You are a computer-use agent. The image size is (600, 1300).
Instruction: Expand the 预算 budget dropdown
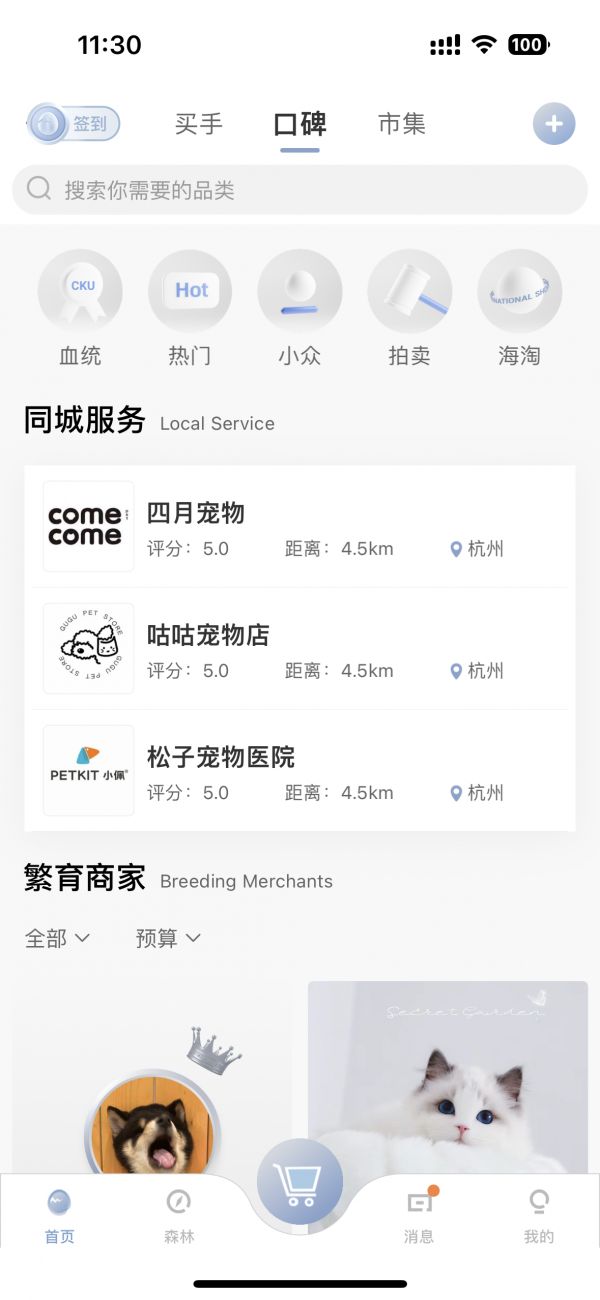(168, 938)
